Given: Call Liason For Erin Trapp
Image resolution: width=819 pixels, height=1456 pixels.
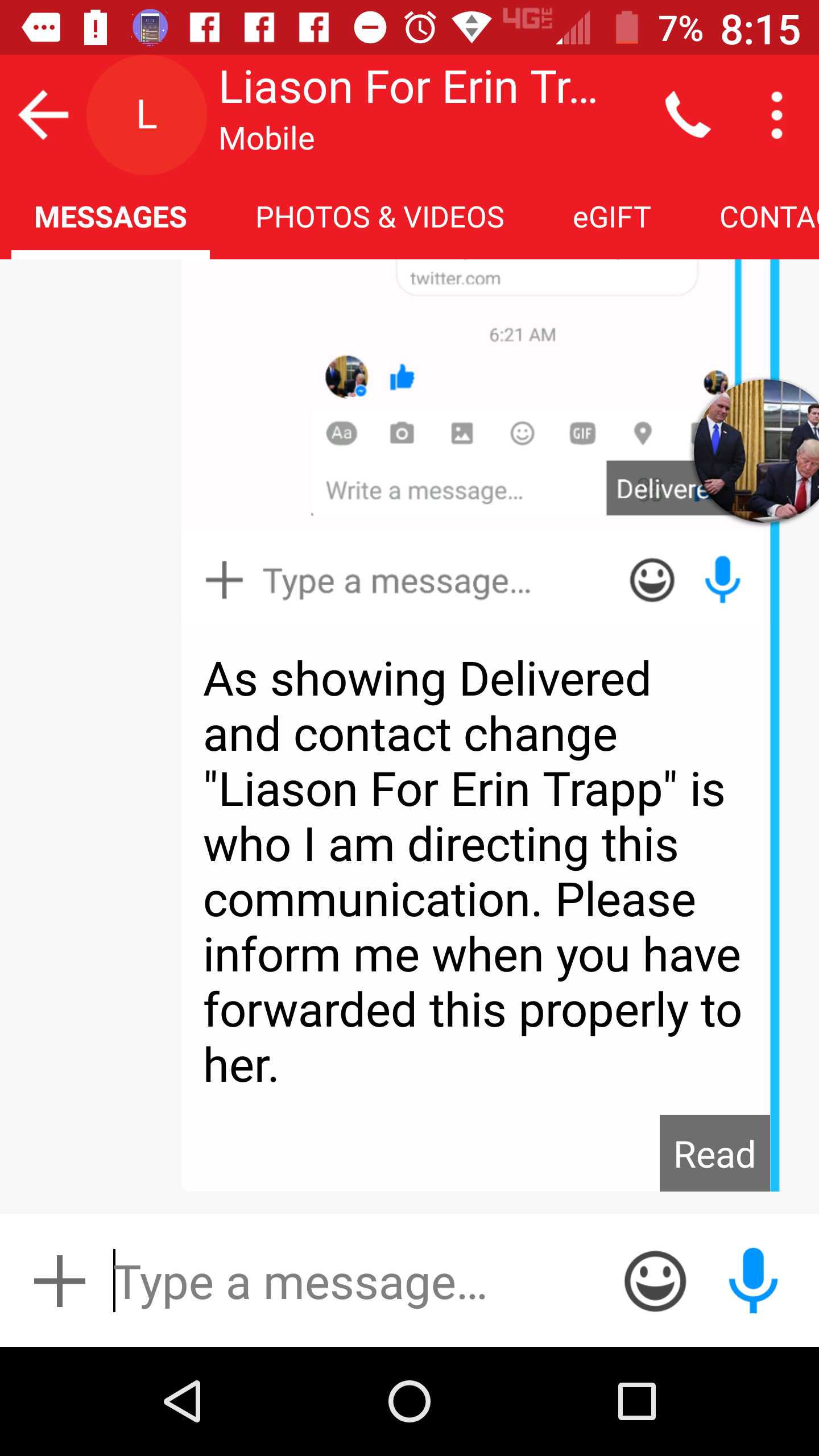Looking at the screenshot, I should point(688,115).
